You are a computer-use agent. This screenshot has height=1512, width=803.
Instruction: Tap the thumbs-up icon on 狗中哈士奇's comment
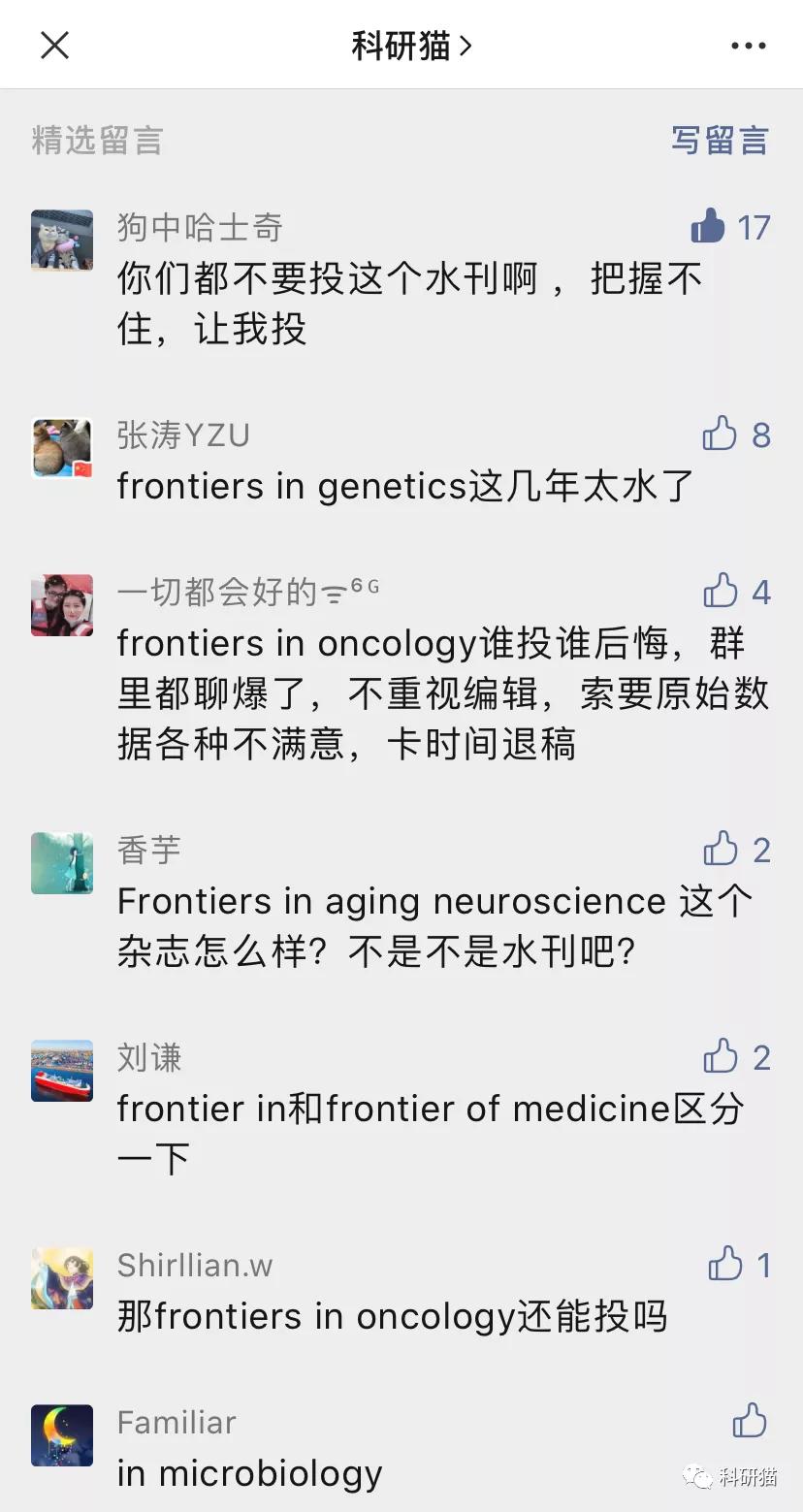(x=709, y=226)
